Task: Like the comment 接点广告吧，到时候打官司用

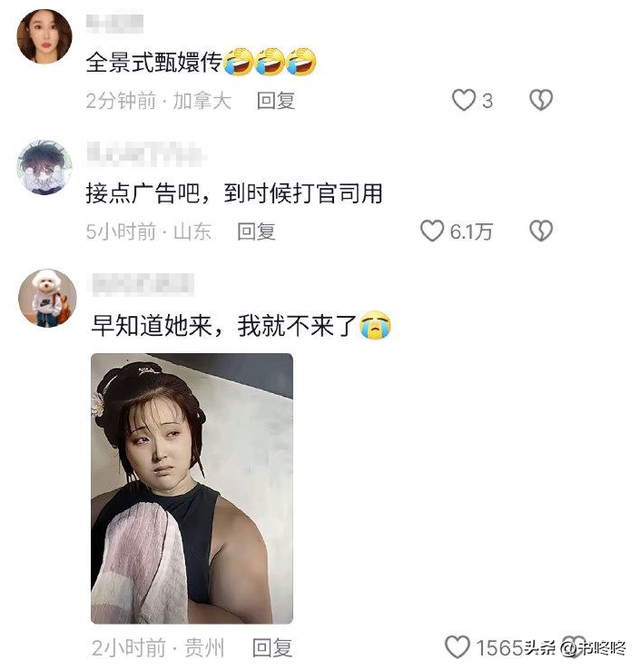Action: [x=432, y=231]
